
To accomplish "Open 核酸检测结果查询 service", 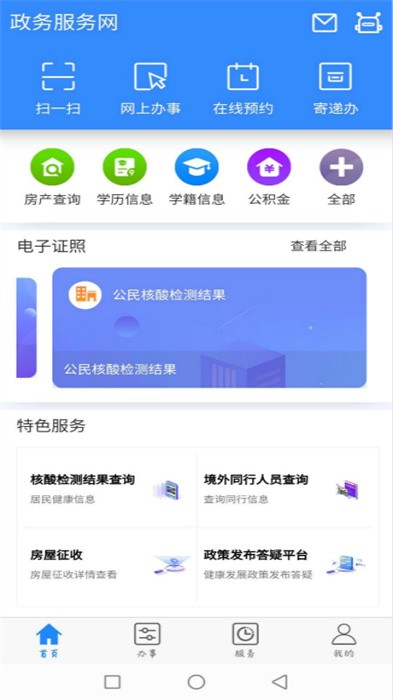I will pos(107,490).
